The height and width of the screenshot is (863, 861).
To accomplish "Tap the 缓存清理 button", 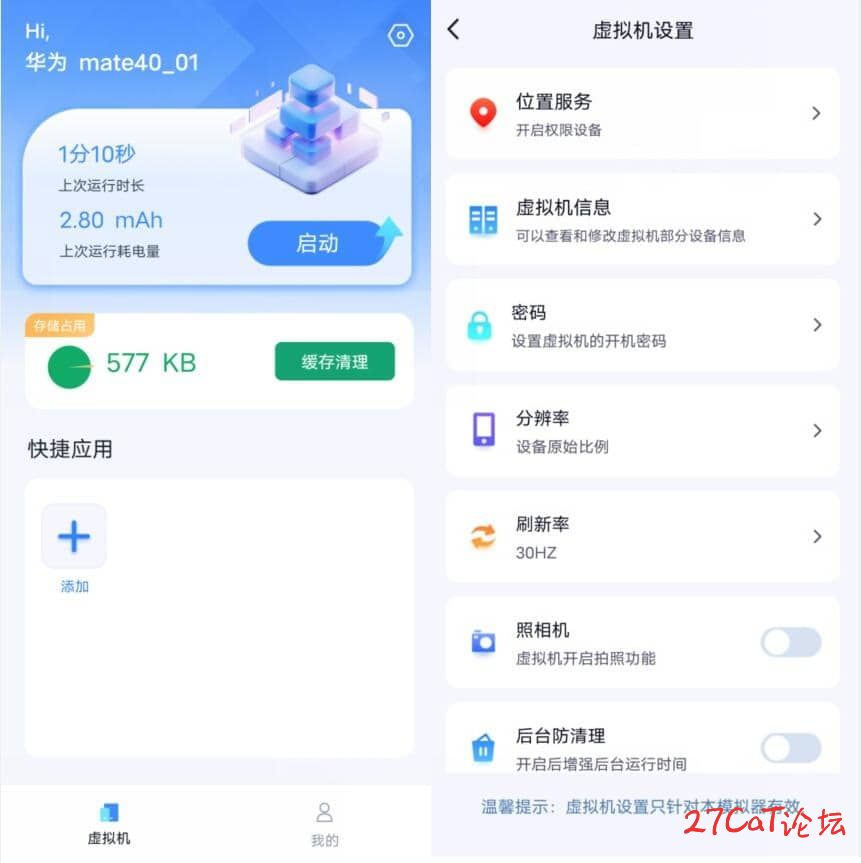I will (334, 362).
